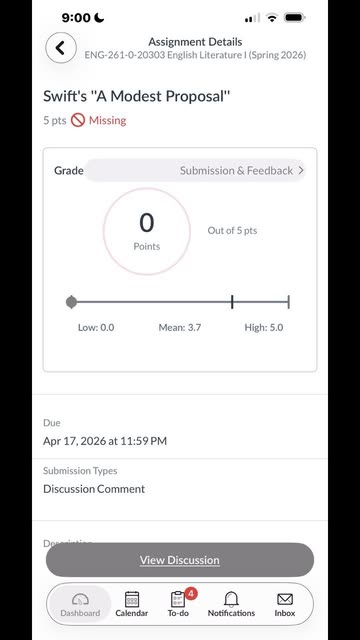This screenshot has width=360, height=640.
Task: Open the Calendar tab
Action: [131, 604]
